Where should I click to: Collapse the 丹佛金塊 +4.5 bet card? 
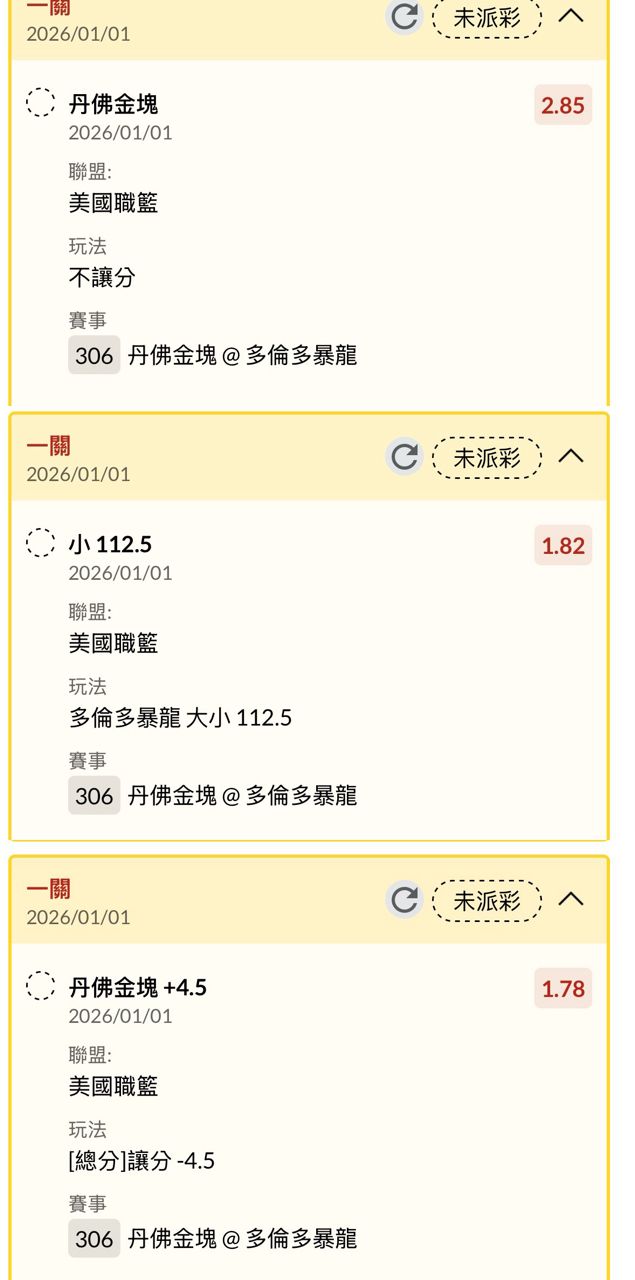pyautogui.click(x=570, y=899)
